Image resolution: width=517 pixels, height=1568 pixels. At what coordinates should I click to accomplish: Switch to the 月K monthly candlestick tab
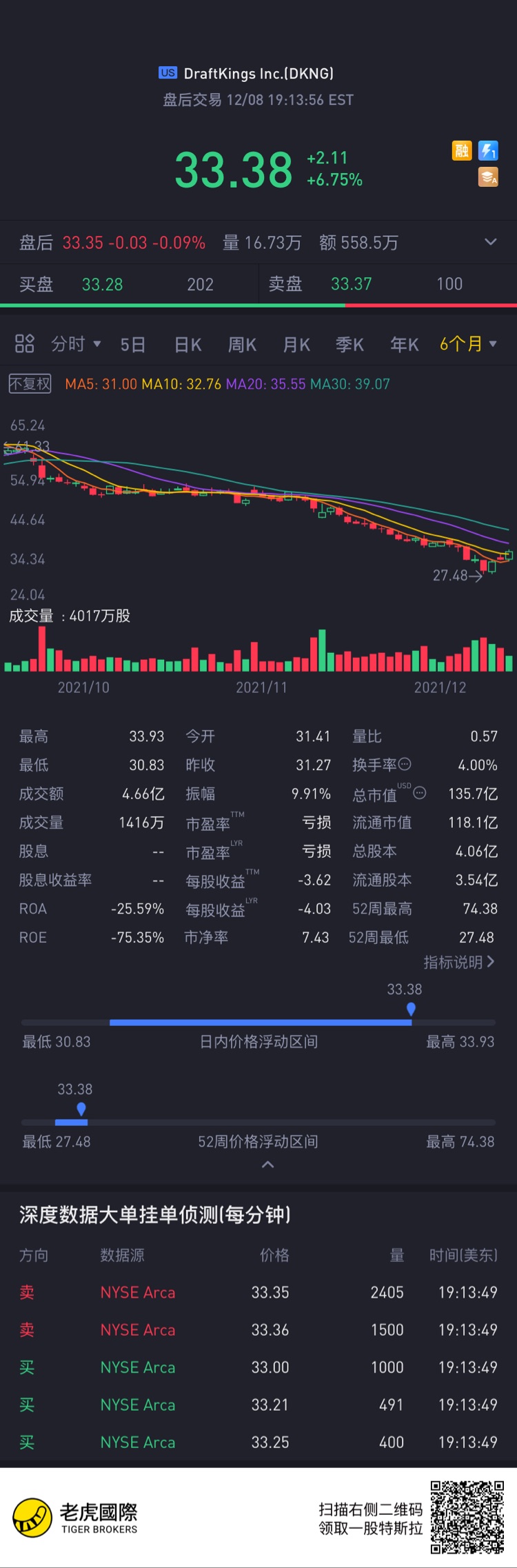tap(296, 344)
